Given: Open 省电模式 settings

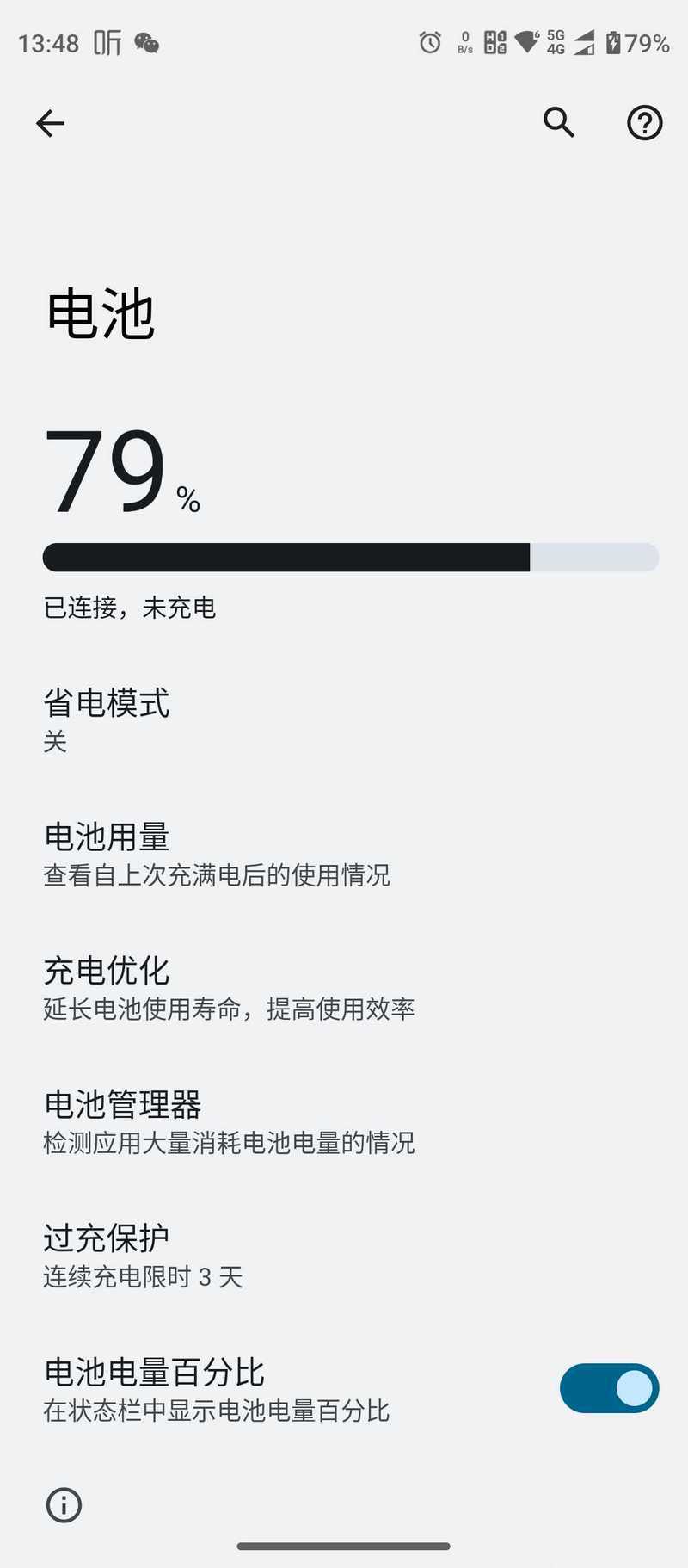Looking at the screenshot, I should click(x=344, y=720).
